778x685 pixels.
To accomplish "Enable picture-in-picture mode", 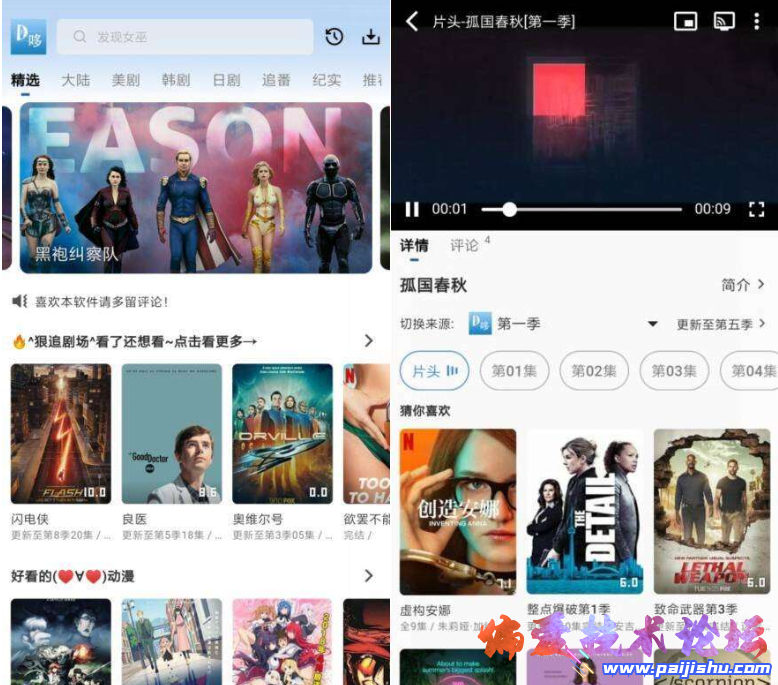I will point(685,21).
